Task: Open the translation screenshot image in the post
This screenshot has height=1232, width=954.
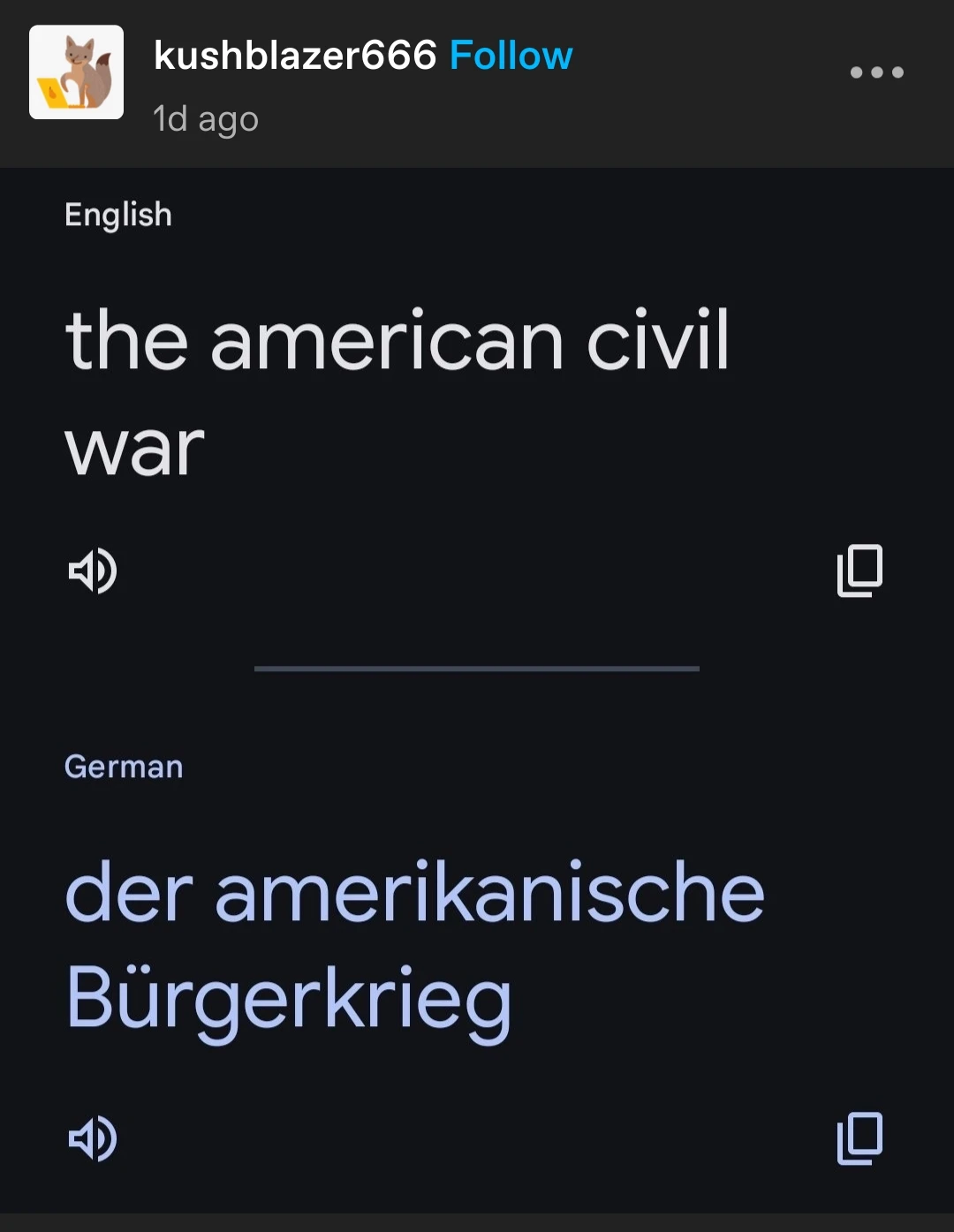Action: click(x=477, y=689)
